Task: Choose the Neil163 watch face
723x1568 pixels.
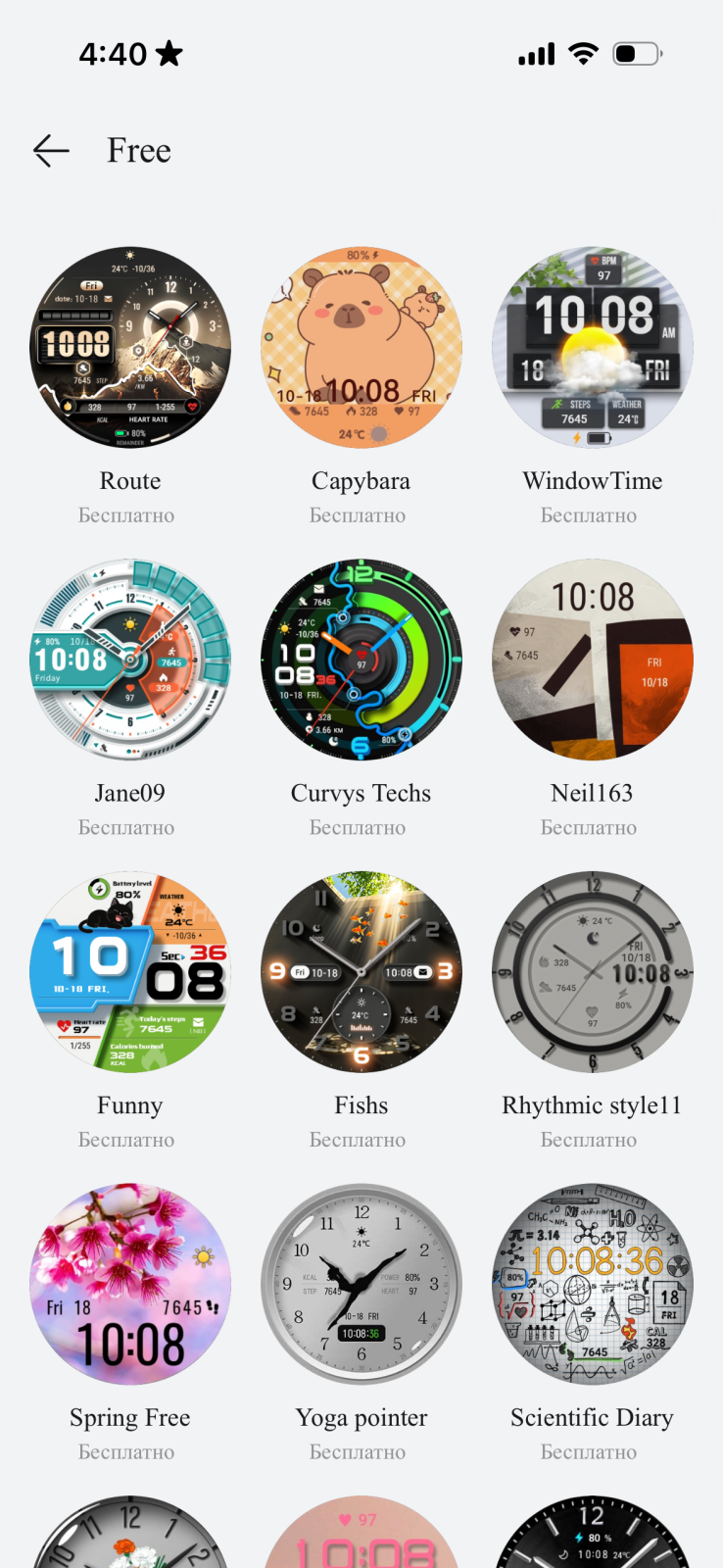Action: pos(592,660)
